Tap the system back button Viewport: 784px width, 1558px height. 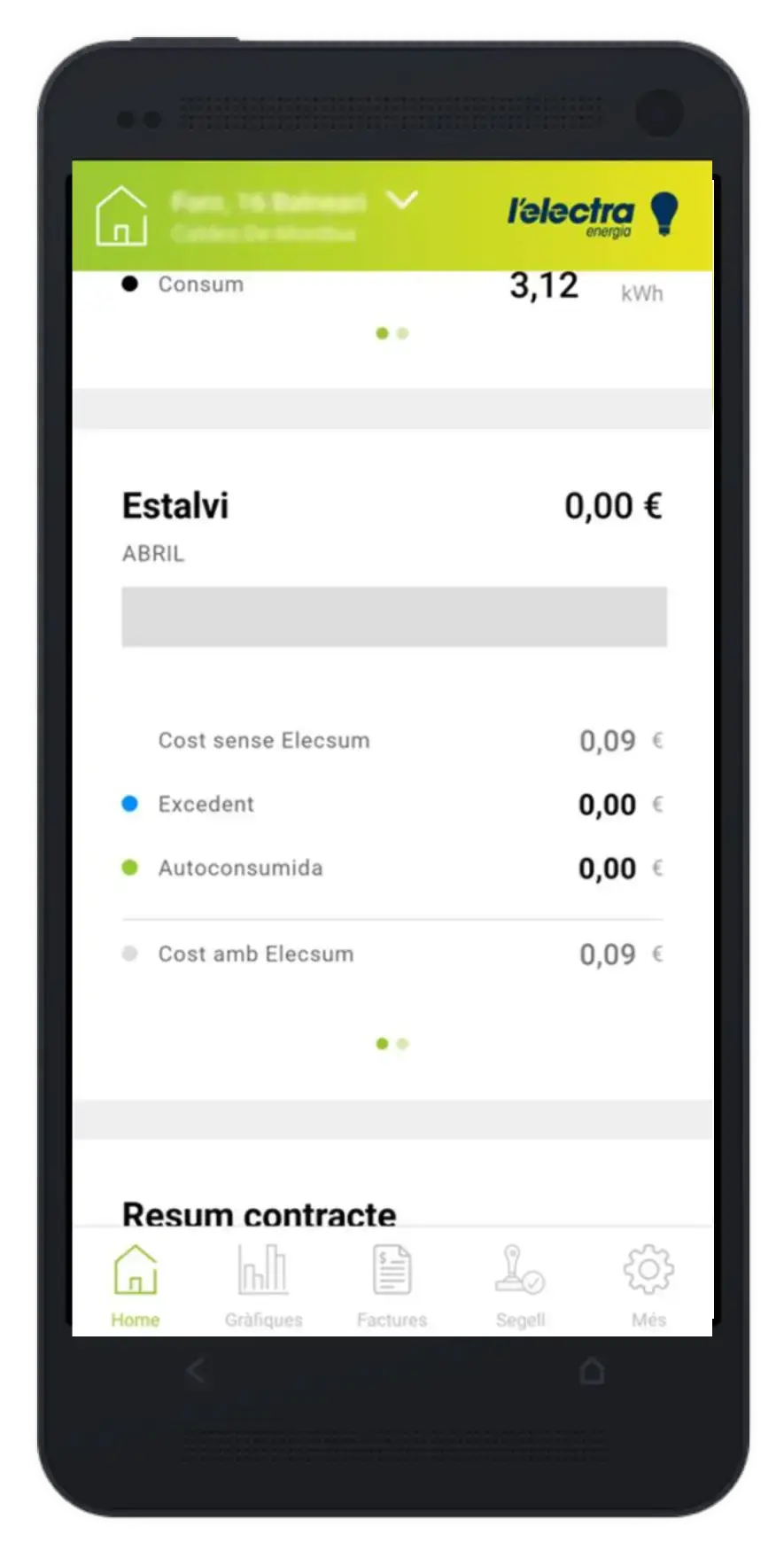197,1371
